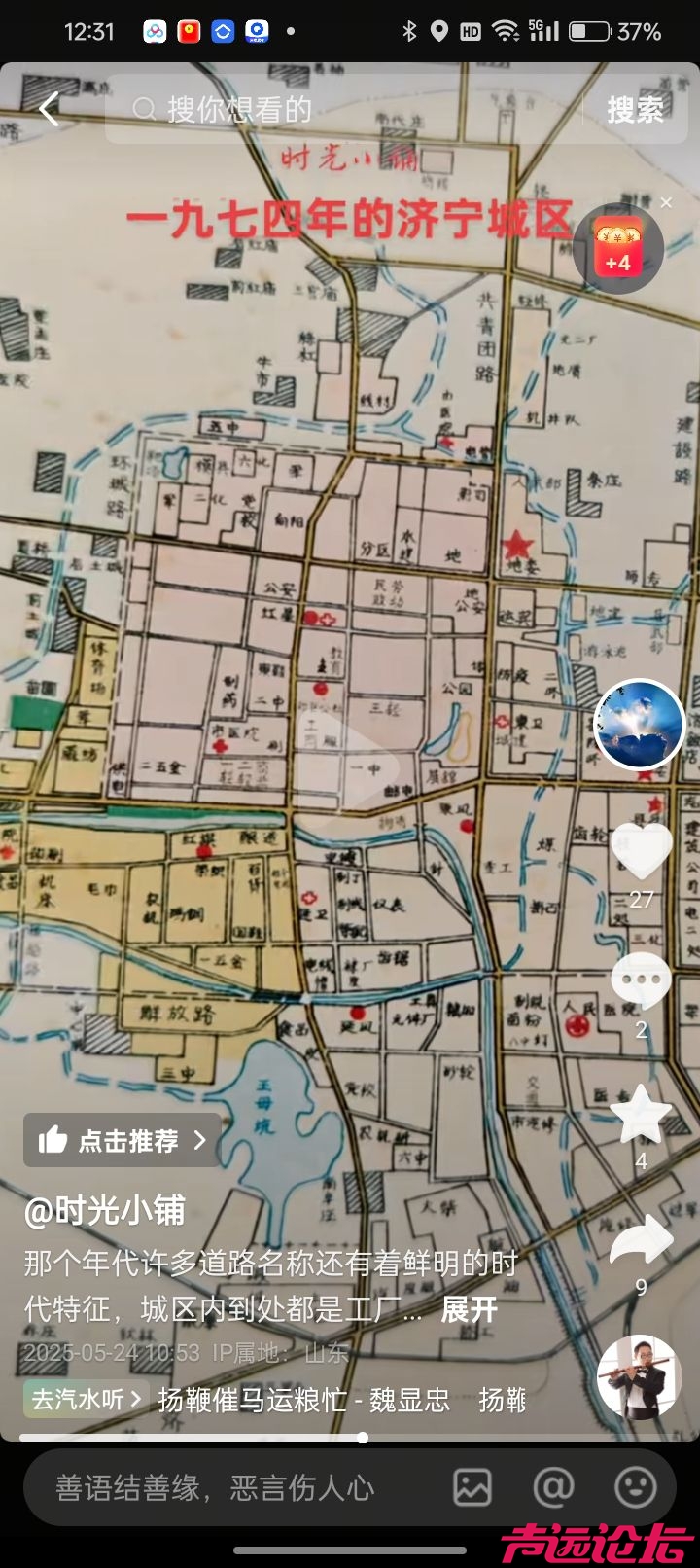Tap the 搜索 button
This screenshot has height=1568, width=700.
635,109
